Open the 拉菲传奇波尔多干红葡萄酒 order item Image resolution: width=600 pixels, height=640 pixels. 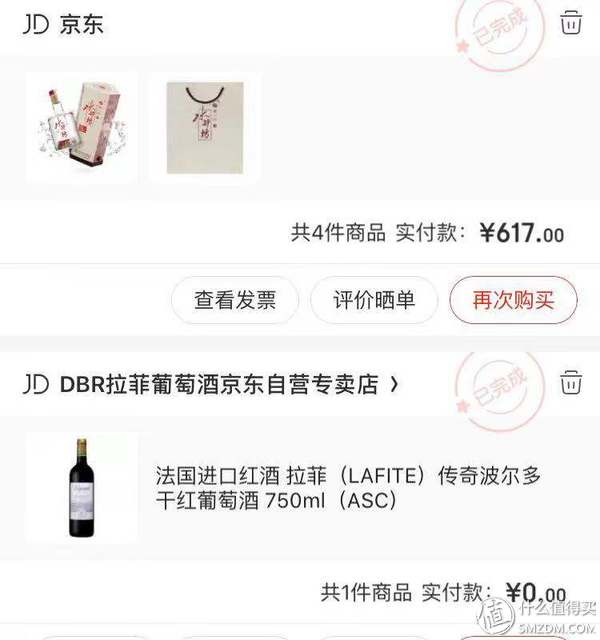point(347,487)
